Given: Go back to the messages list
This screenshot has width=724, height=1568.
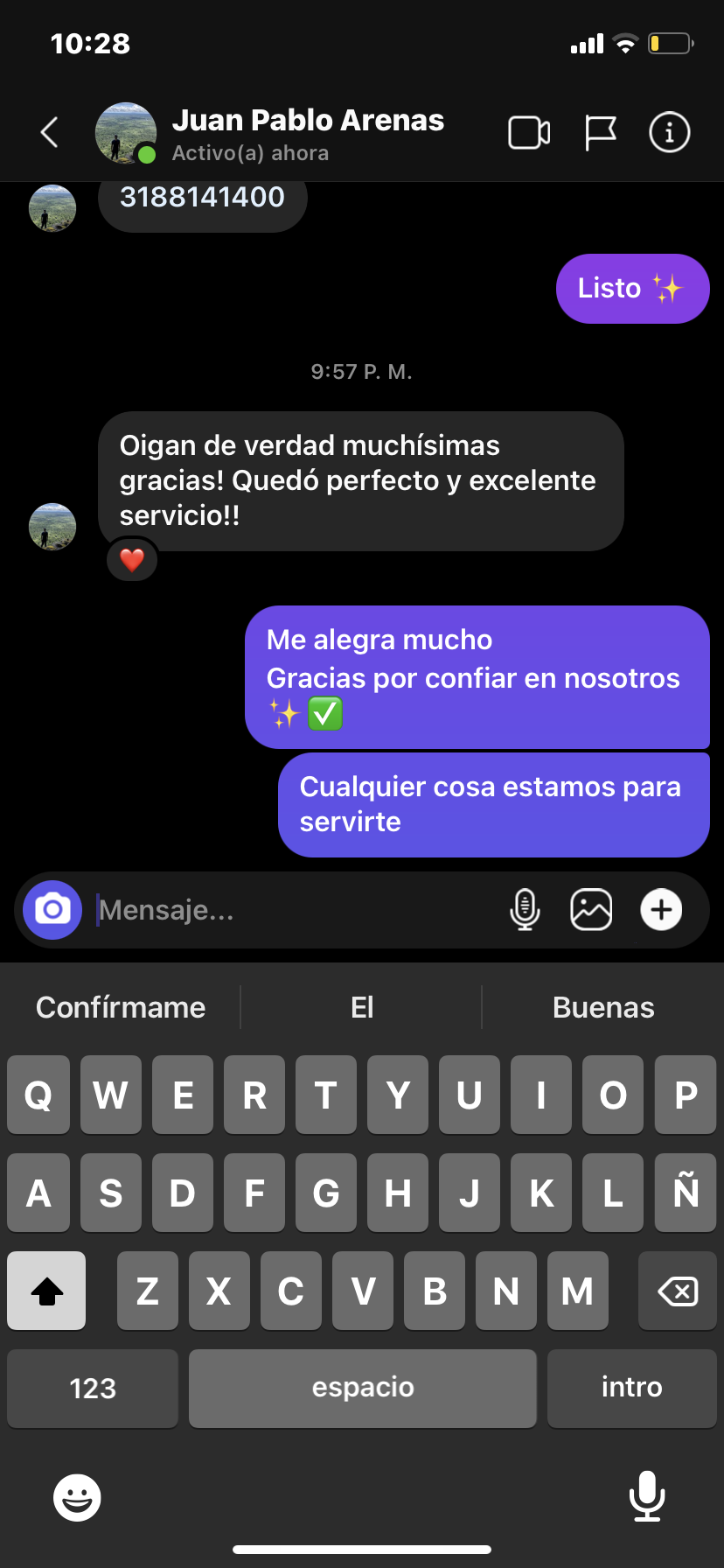Looking at the screenshot, I should (50, 133).
